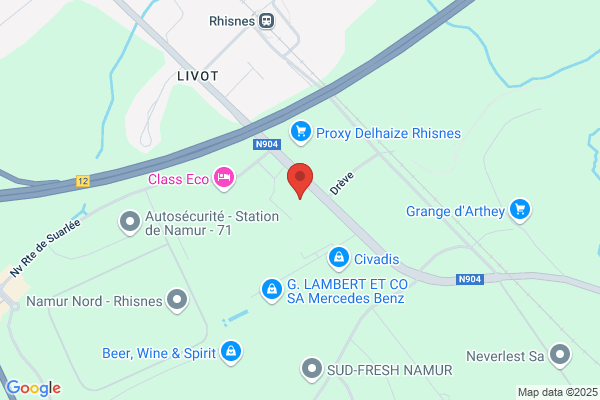Tap the SUD-FRESH NAMUR pin
The image size is (600, 400).
[x=312, y=369]
